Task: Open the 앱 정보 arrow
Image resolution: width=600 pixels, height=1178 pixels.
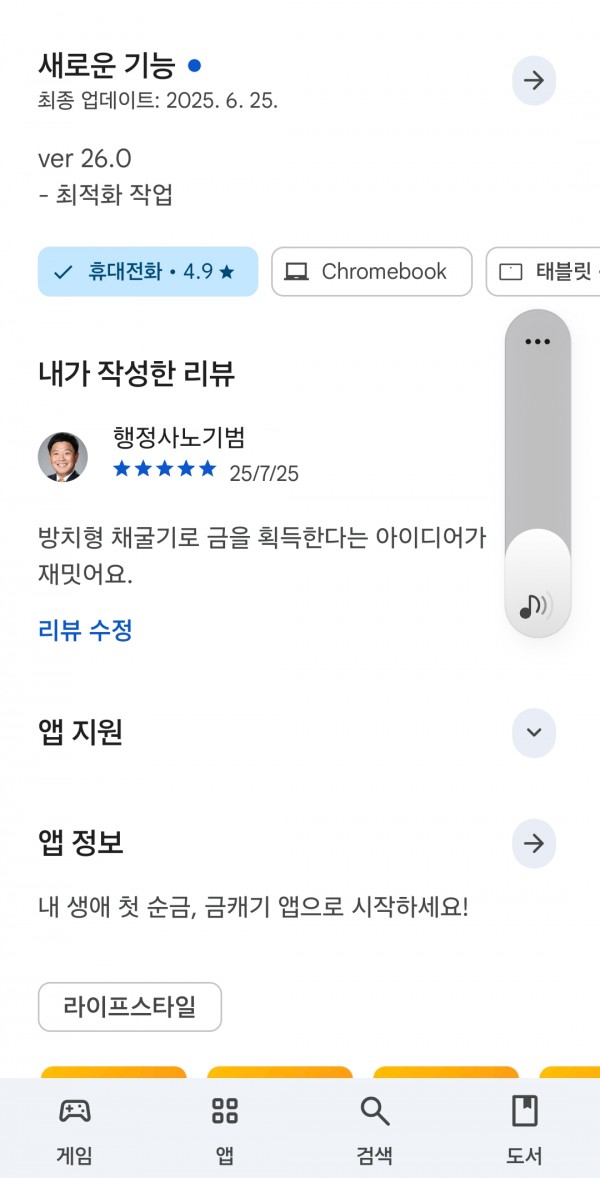Action: 534,844
